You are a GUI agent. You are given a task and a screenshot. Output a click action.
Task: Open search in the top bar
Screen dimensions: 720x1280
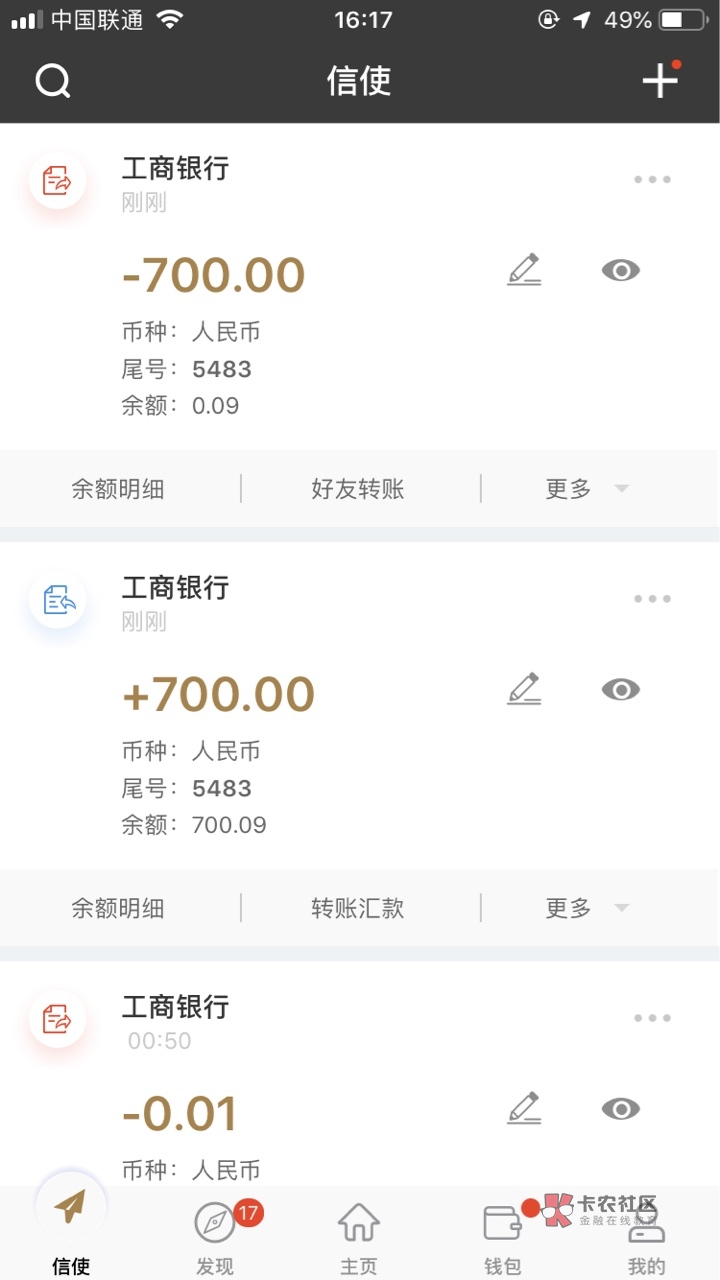53,80
